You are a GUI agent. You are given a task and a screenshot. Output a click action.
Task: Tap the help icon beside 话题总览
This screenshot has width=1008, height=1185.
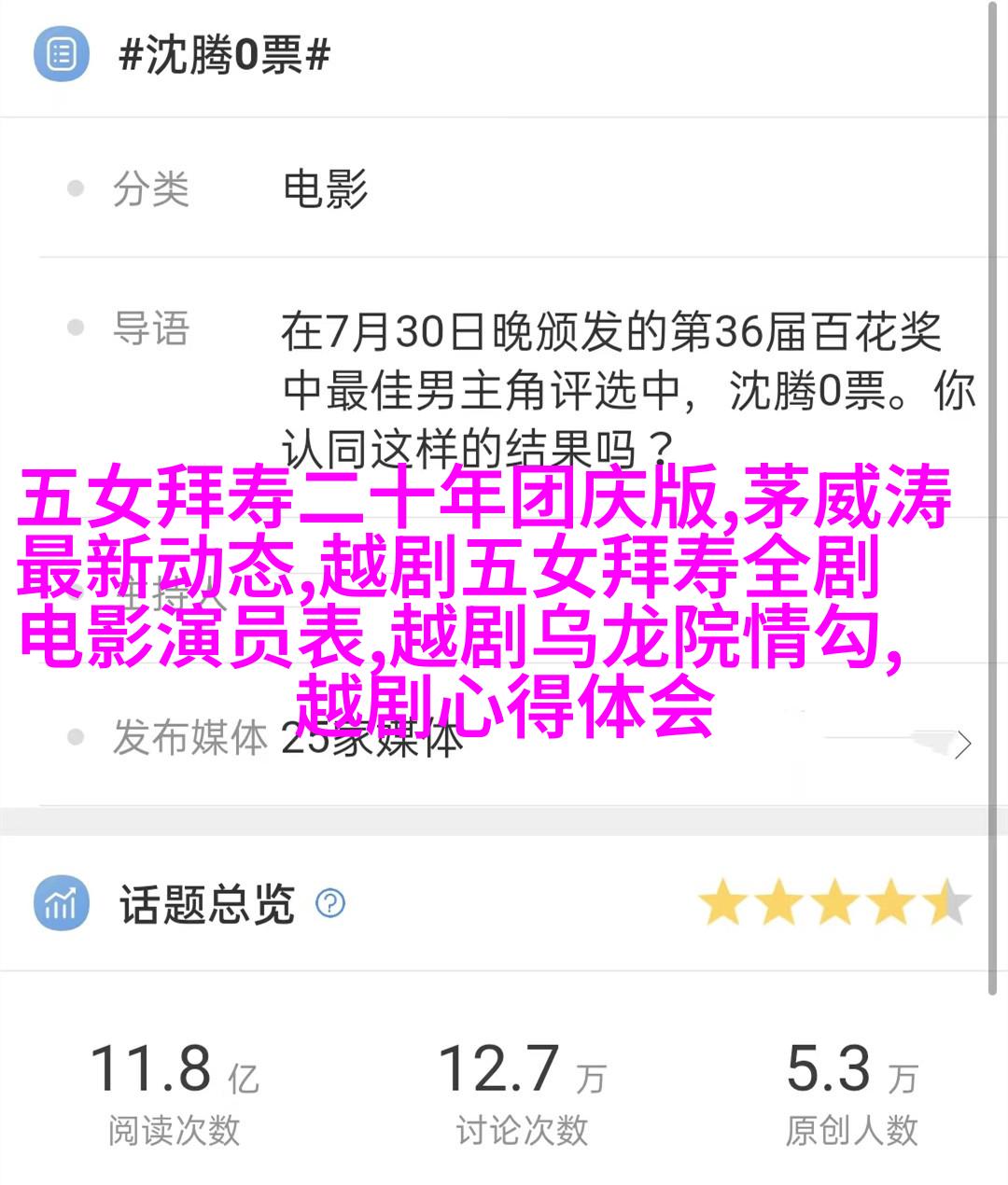[330, 903]
